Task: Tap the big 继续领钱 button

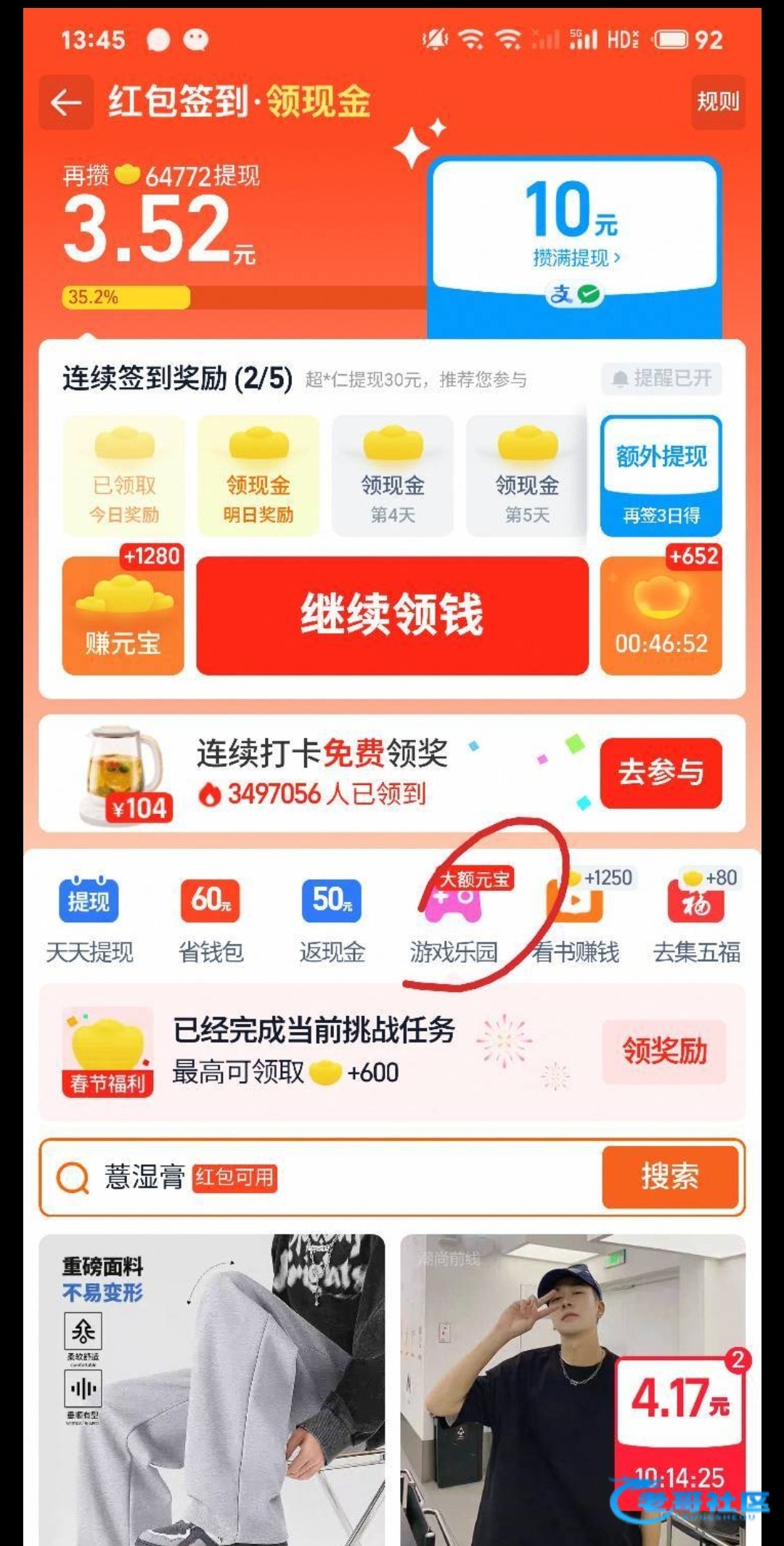Action: click(392, 615)
